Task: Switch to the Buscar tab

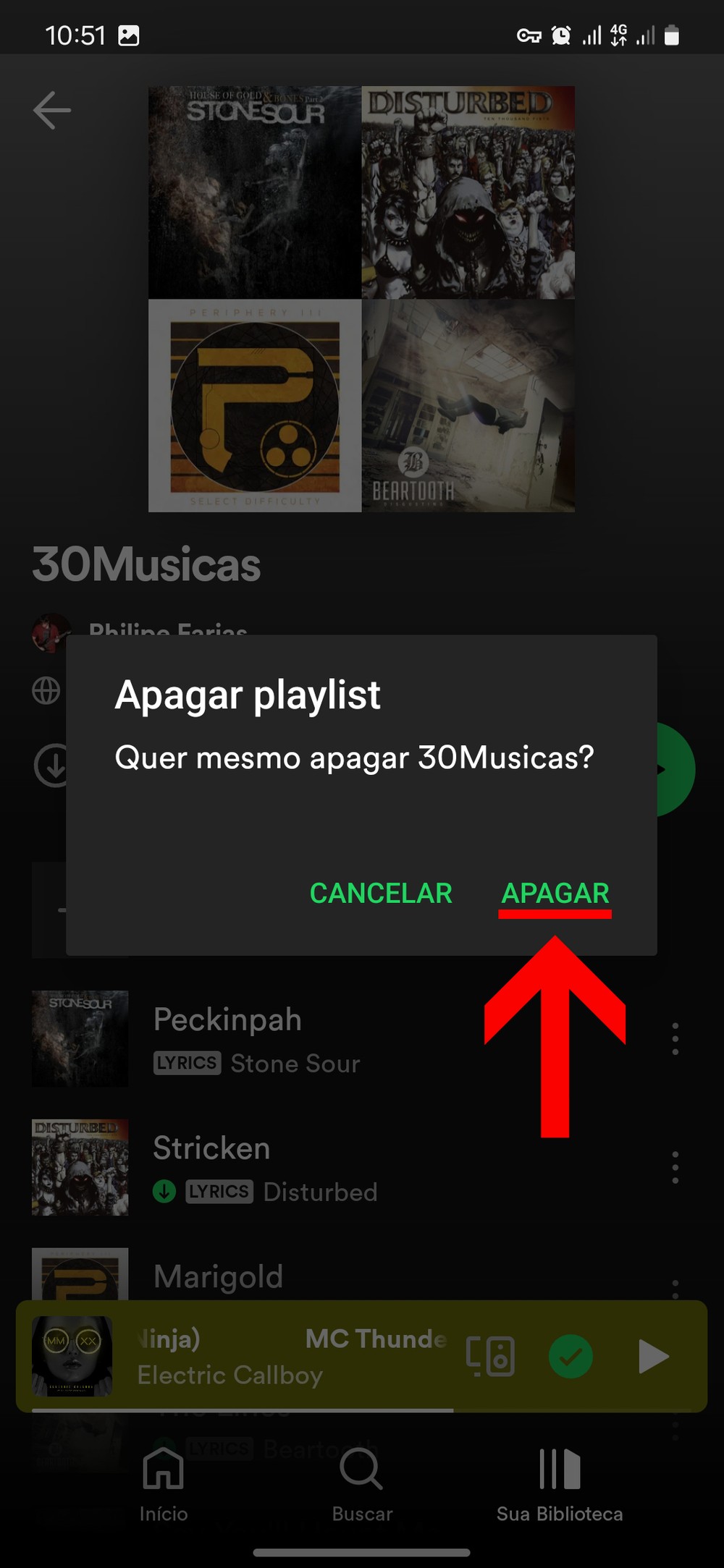Action: click(x=361, y=1485)
